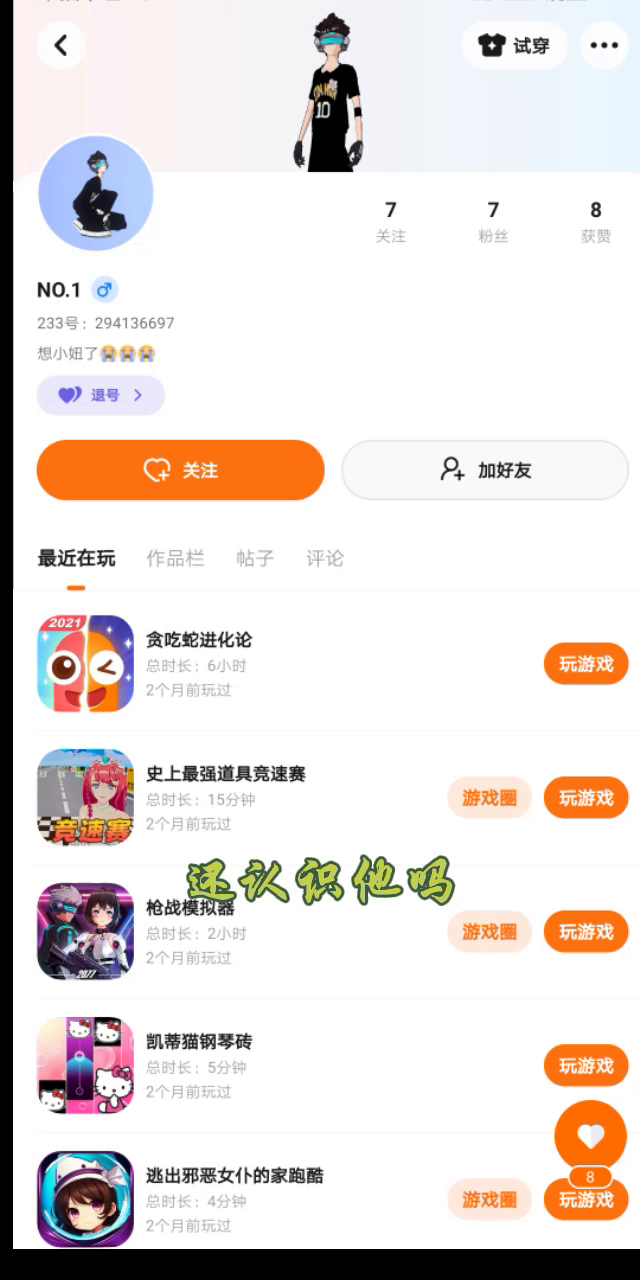Start 史上最强道具竞速赛 via 玩游戏
Viewport: 640px width, 1280px height.
point(586,798)
